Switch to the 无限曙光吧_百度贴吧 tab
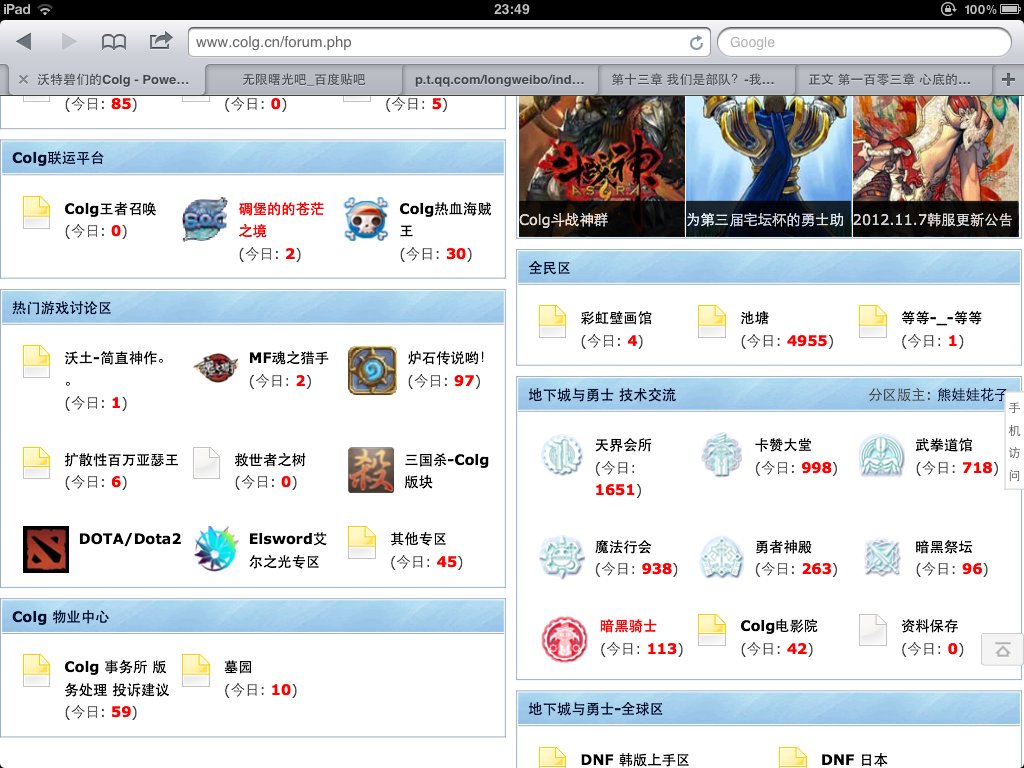 [x=303, y=79]
